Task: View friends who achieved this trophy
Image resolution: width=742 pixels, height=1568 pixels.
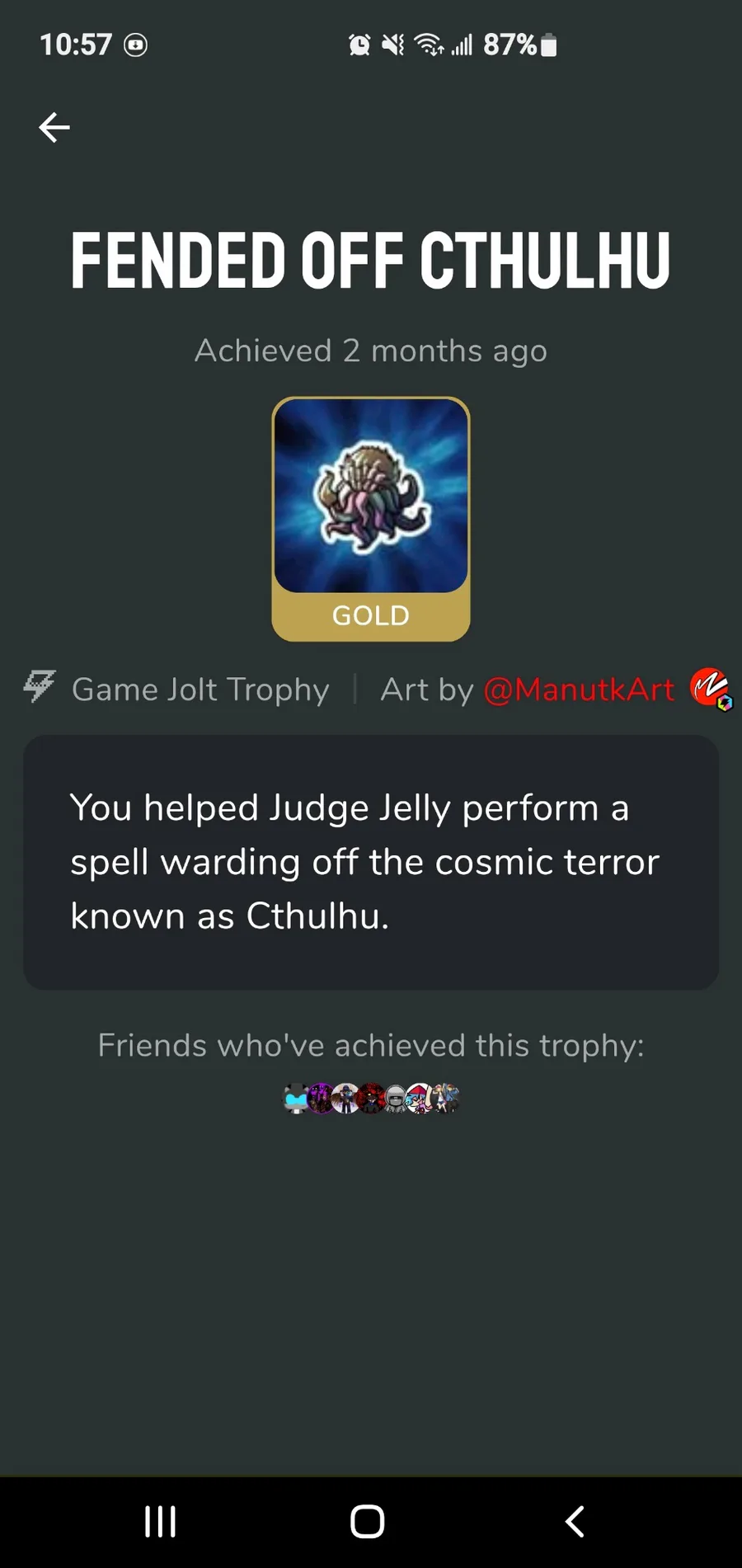Action: click(x=371, y=1098)
